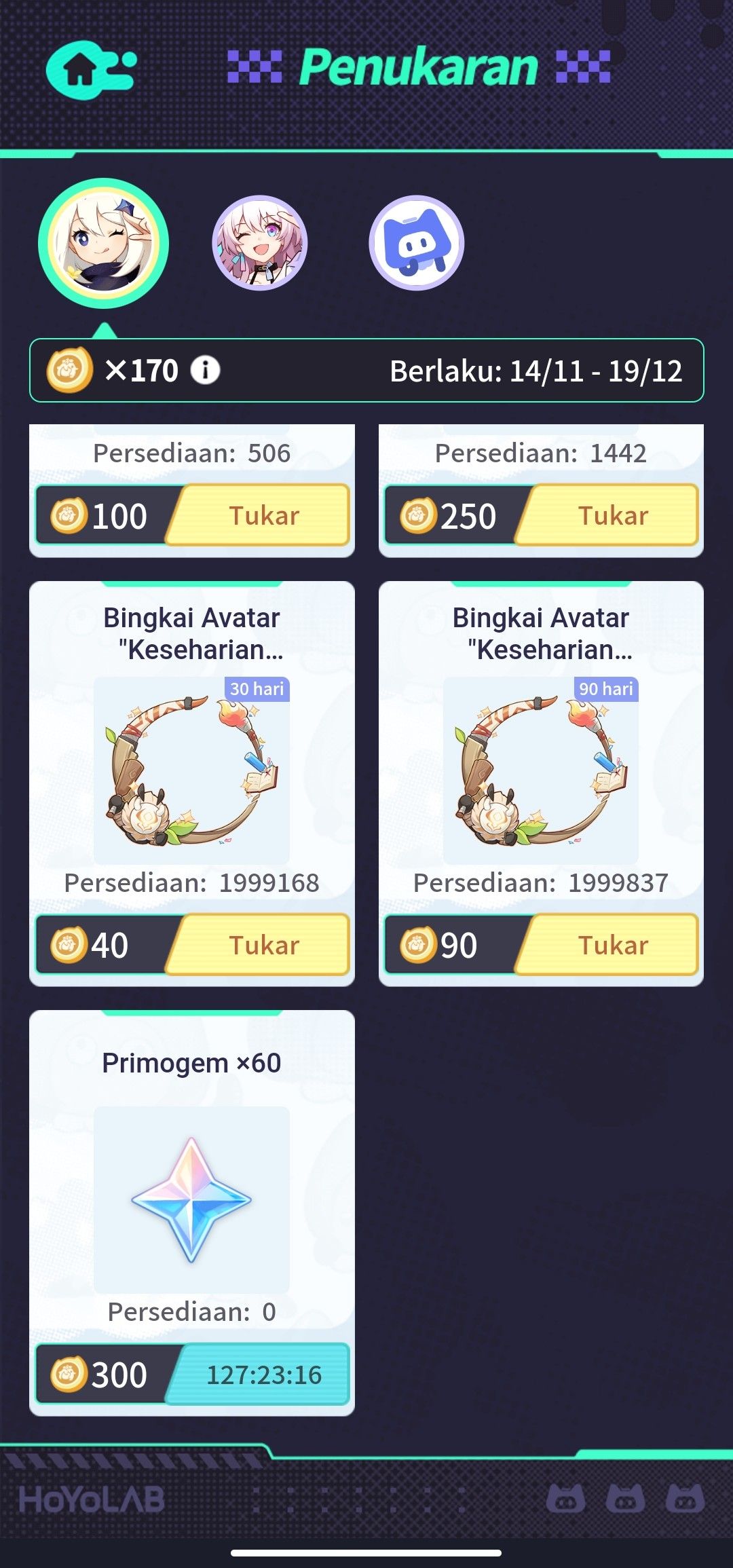Switch to the blue robot mascot tab
The height and width of the screenshot is (1568, 733).
coord(416,243)
